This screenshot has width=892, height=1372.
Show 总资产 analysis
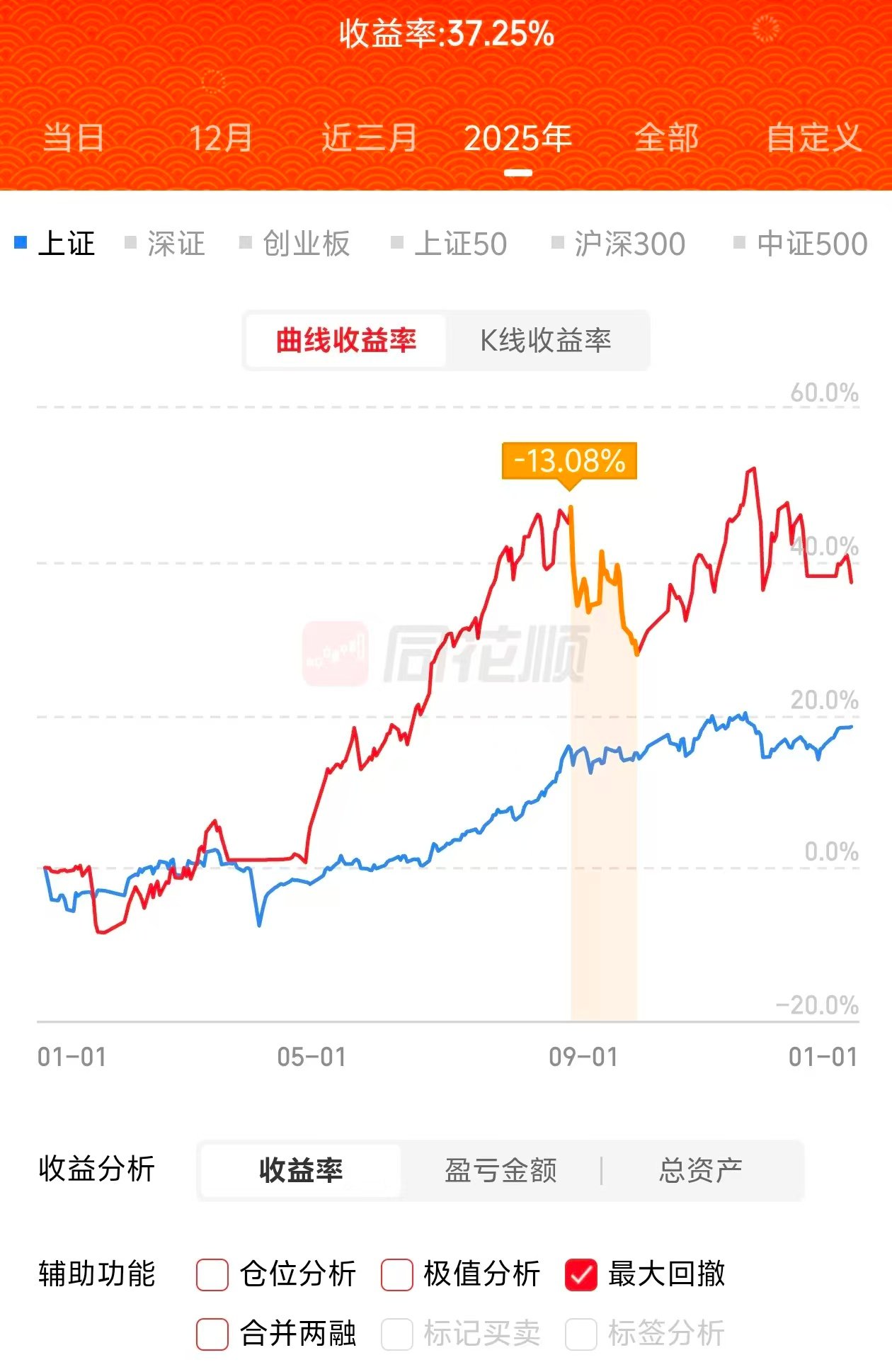[x=700, y=1170]
